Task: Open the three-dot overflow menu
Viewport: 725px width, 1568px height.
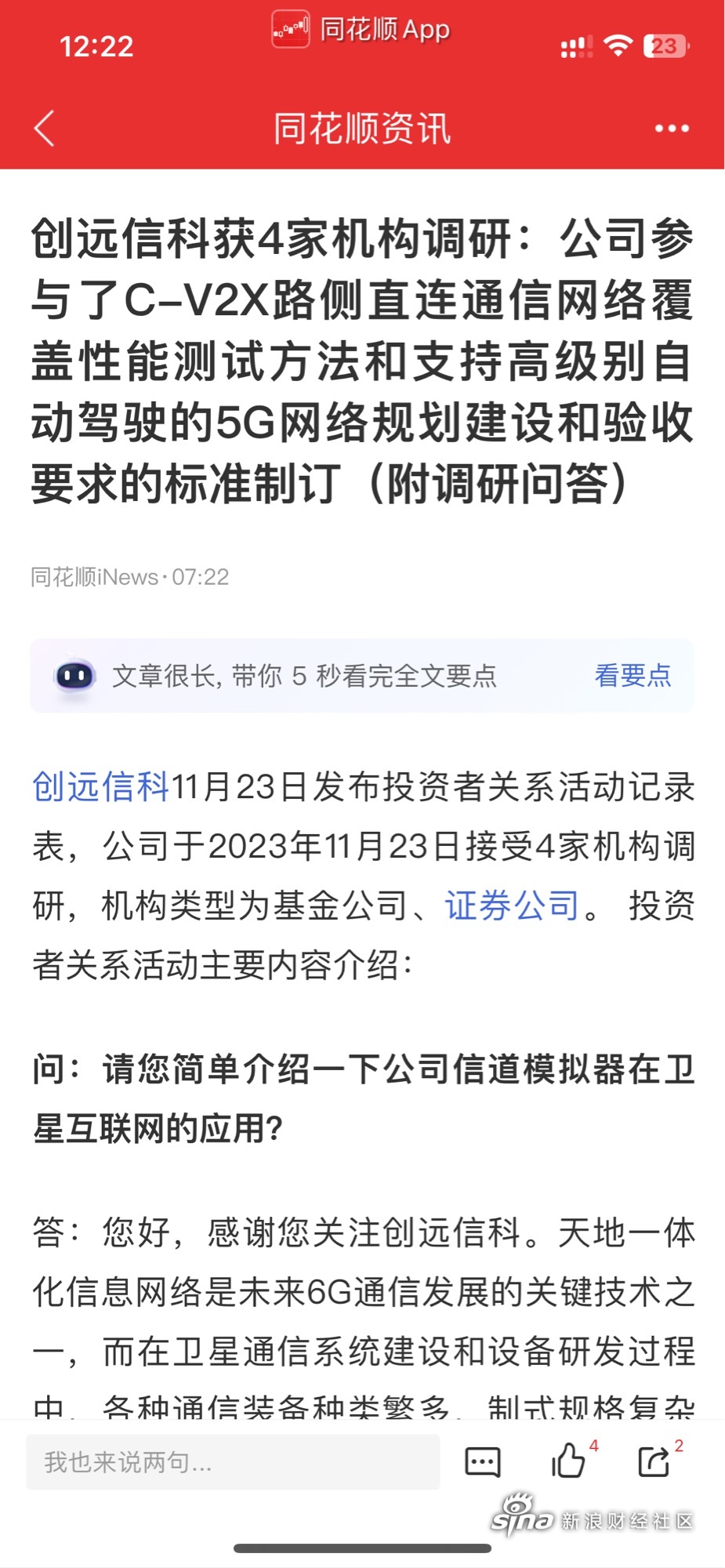Action: click(x=672, y=129)
